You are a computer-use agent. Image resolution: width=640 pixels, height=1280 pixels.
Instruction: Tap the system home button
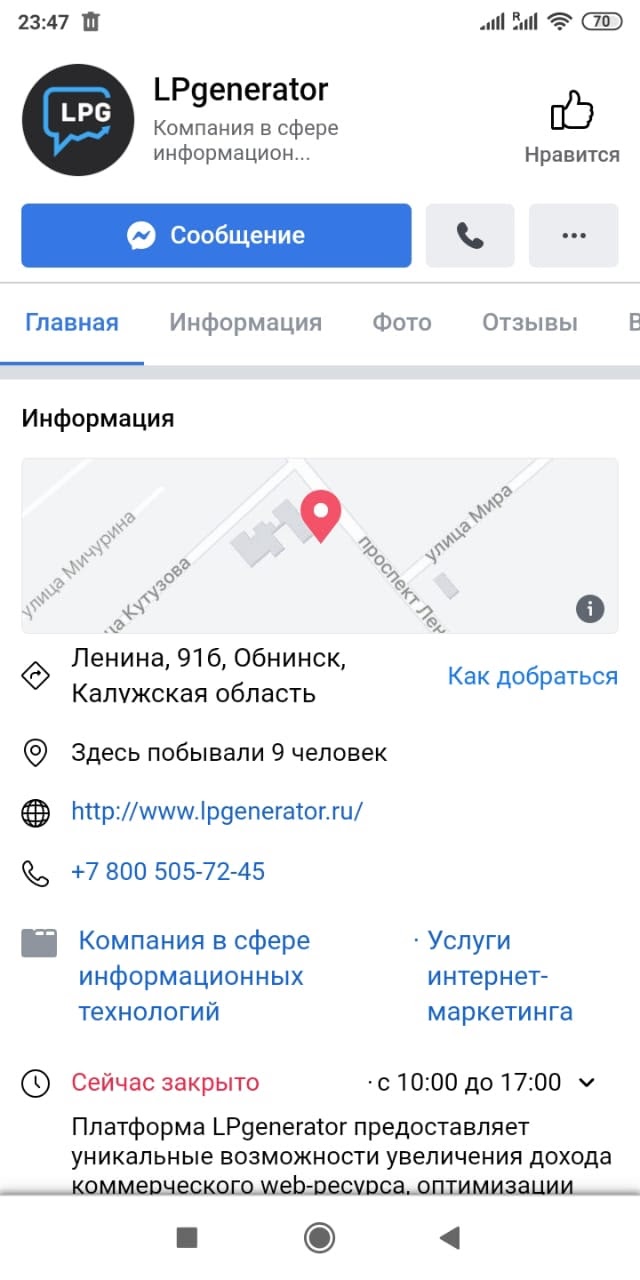pyautogui.click(x=320, y=1238)
